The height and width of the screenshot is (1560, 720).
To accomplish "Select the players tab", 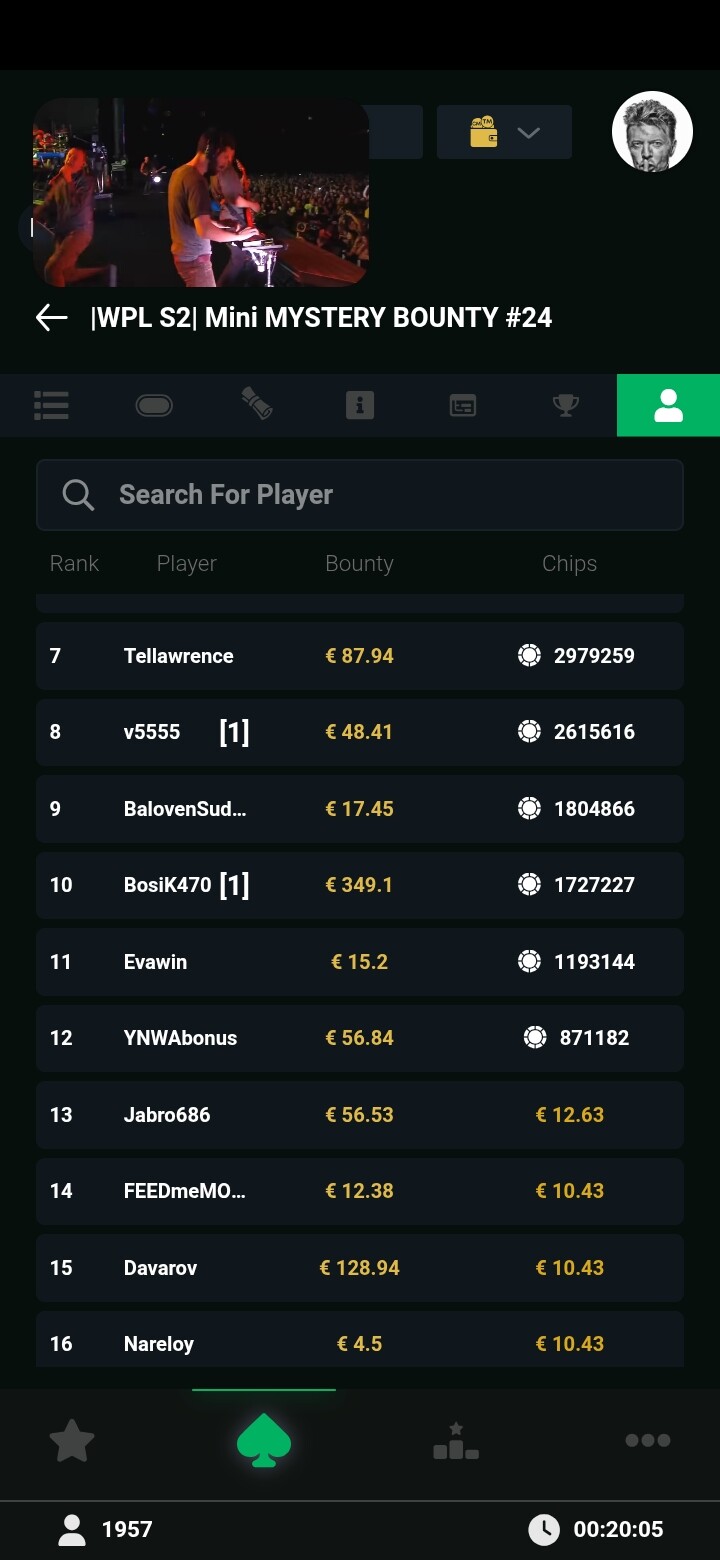I will pyautogui.click(x=668, y=405).
